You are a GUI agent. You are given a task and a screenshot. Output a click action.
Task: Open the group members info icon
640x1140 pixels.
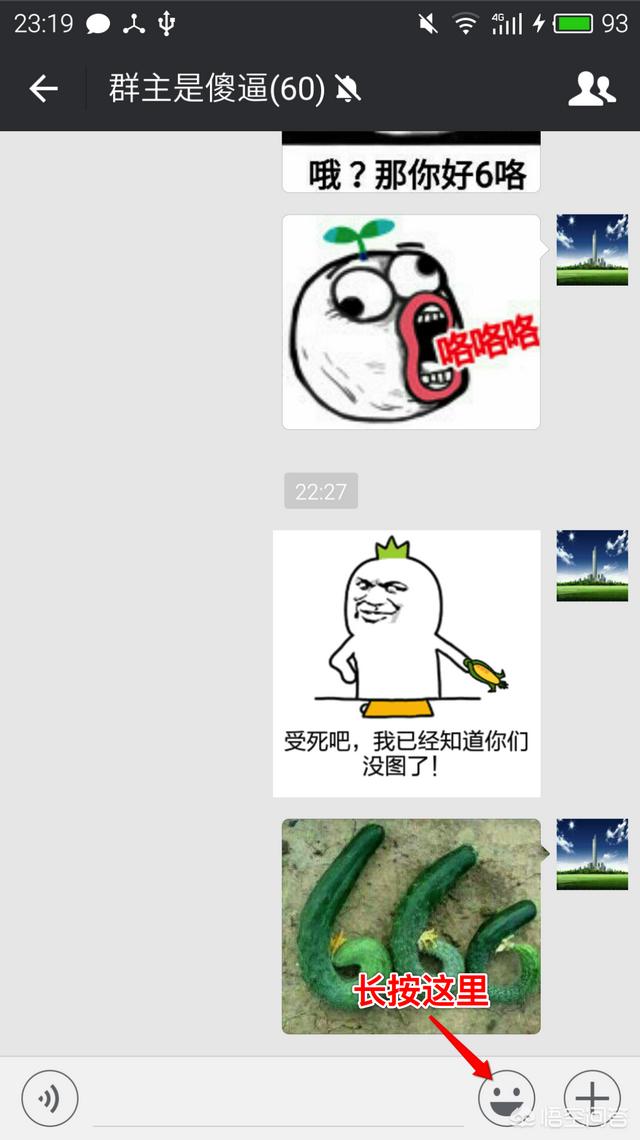coord(591,89)
